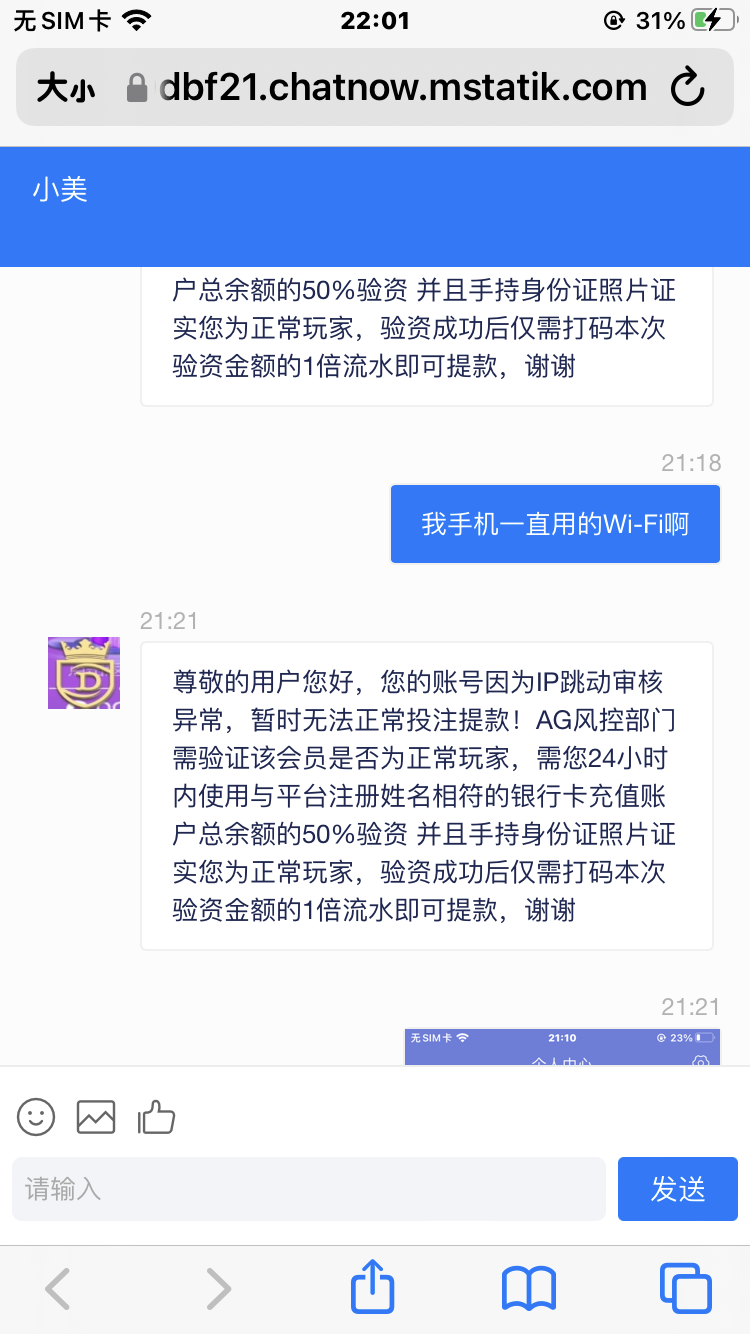Tap the thumbs-up rating icon

pyautogui.click(x=157, y=1116)
